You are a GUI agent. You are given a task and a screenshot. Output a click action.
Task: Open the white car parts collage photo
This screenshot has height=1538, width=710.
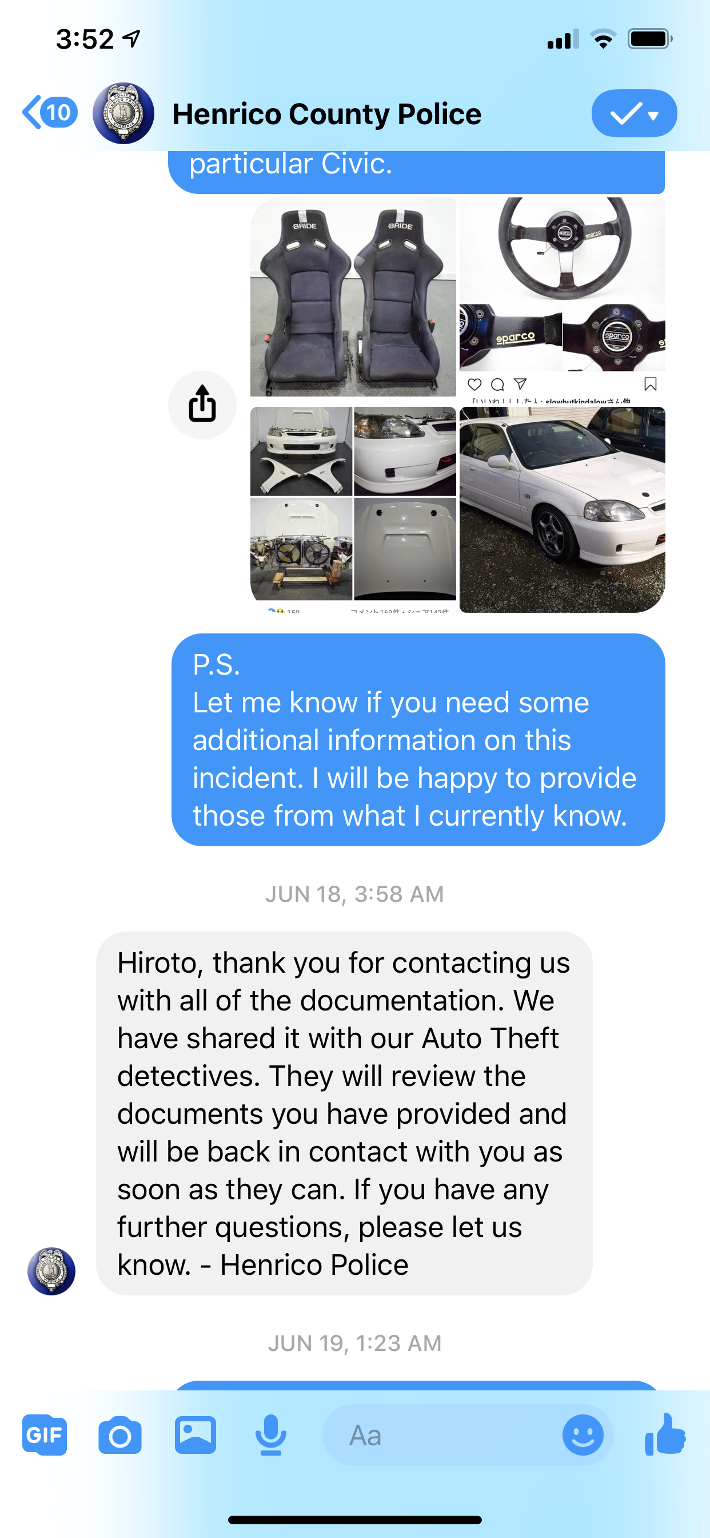point(353,509)
